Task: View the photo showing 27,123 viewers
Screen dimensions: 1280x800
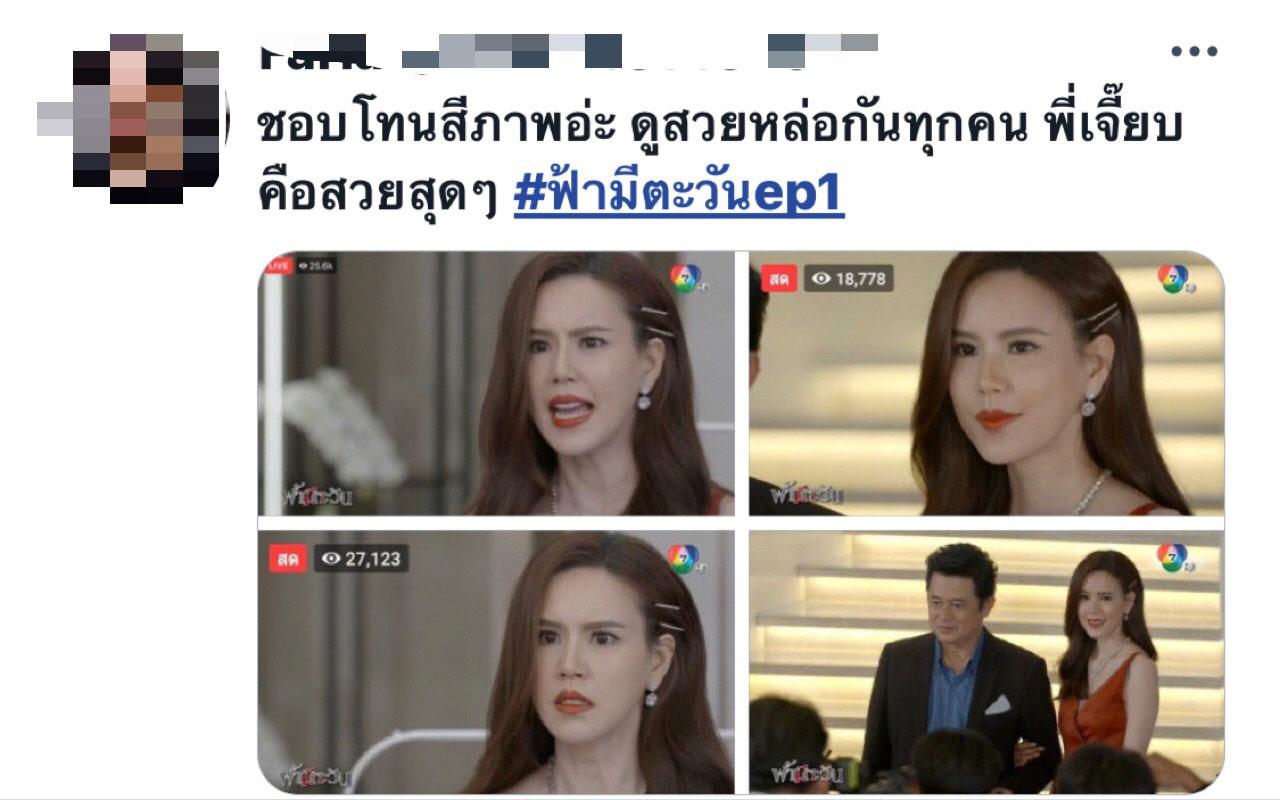Action: coord(496,662)
